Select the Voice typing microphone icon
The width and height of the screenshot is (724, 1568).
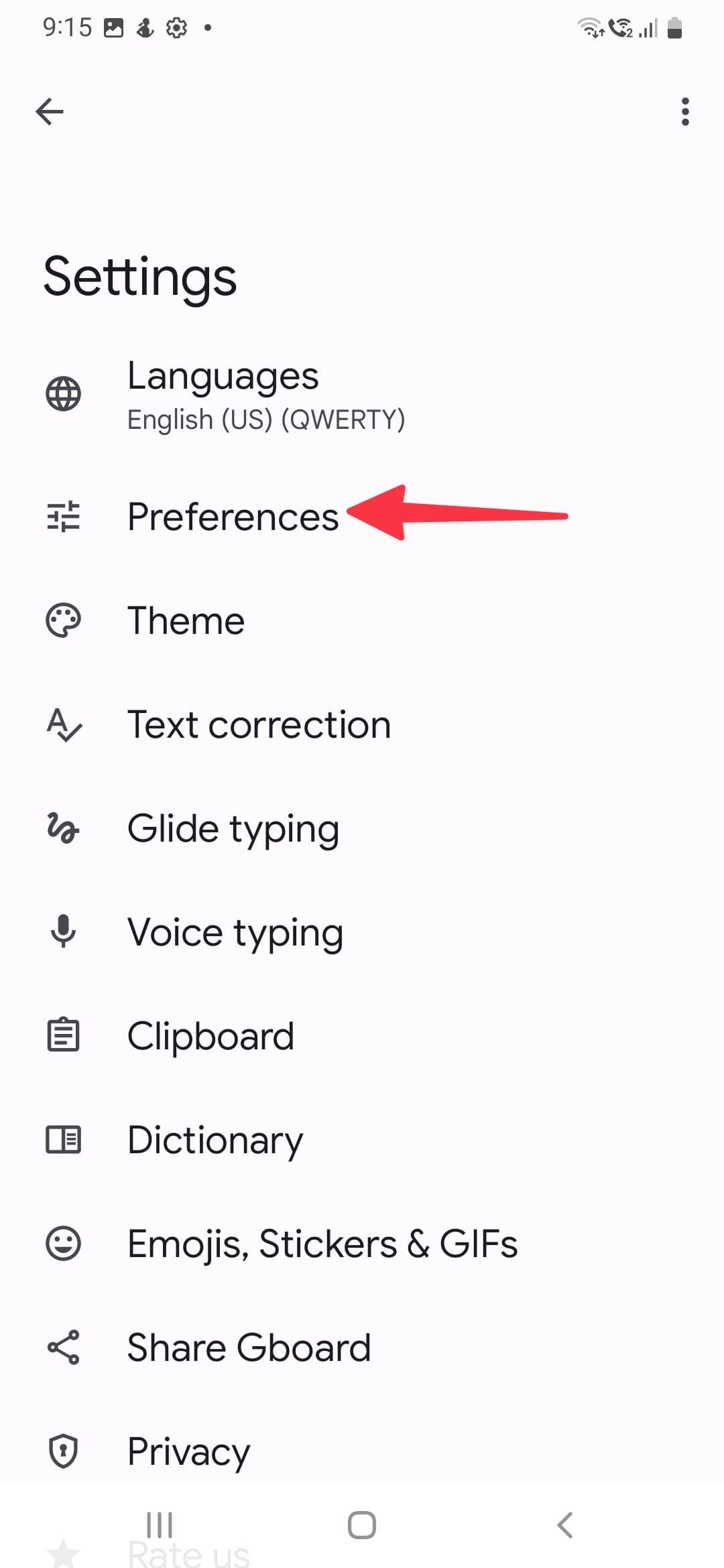point(64,933)
